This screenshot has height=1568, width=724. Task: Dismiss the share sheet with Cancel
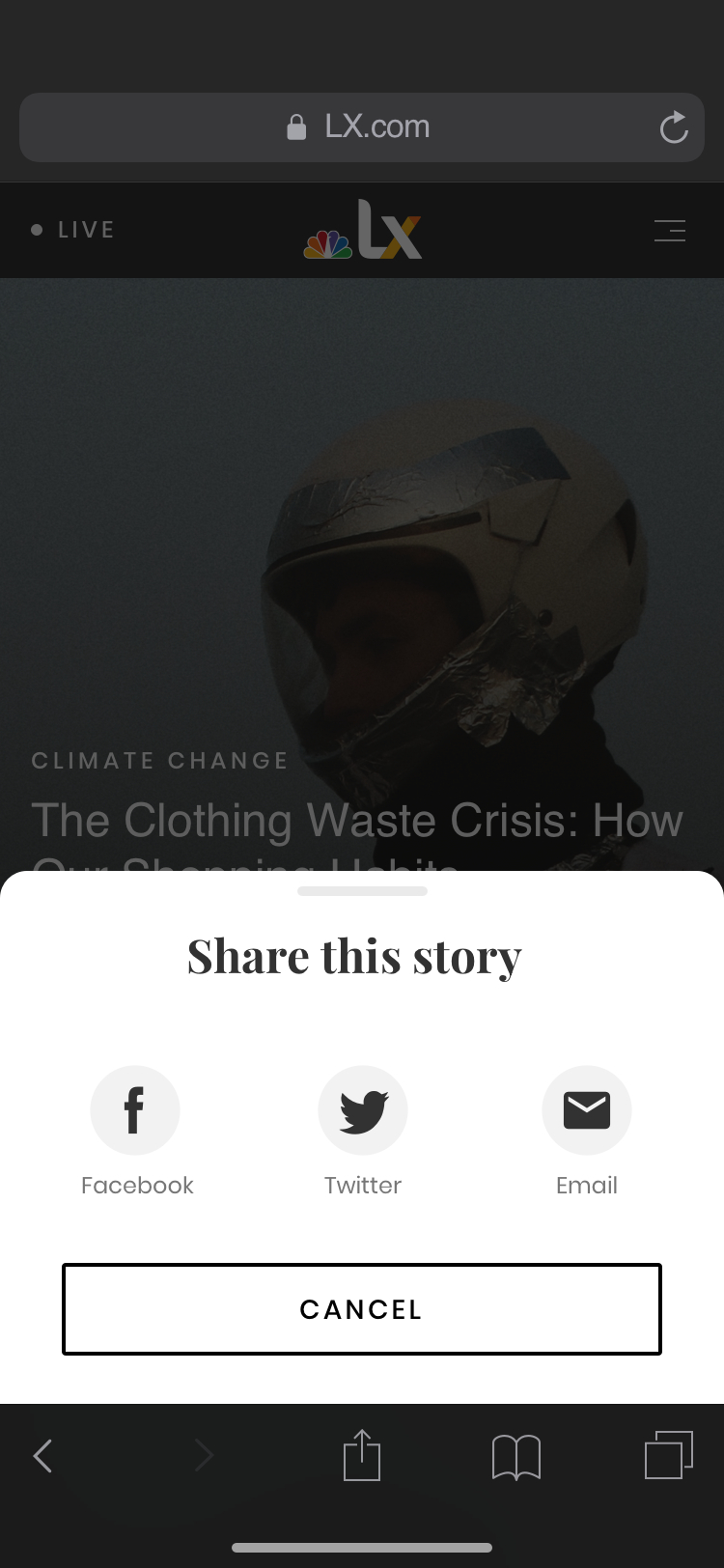[362, 1309]
